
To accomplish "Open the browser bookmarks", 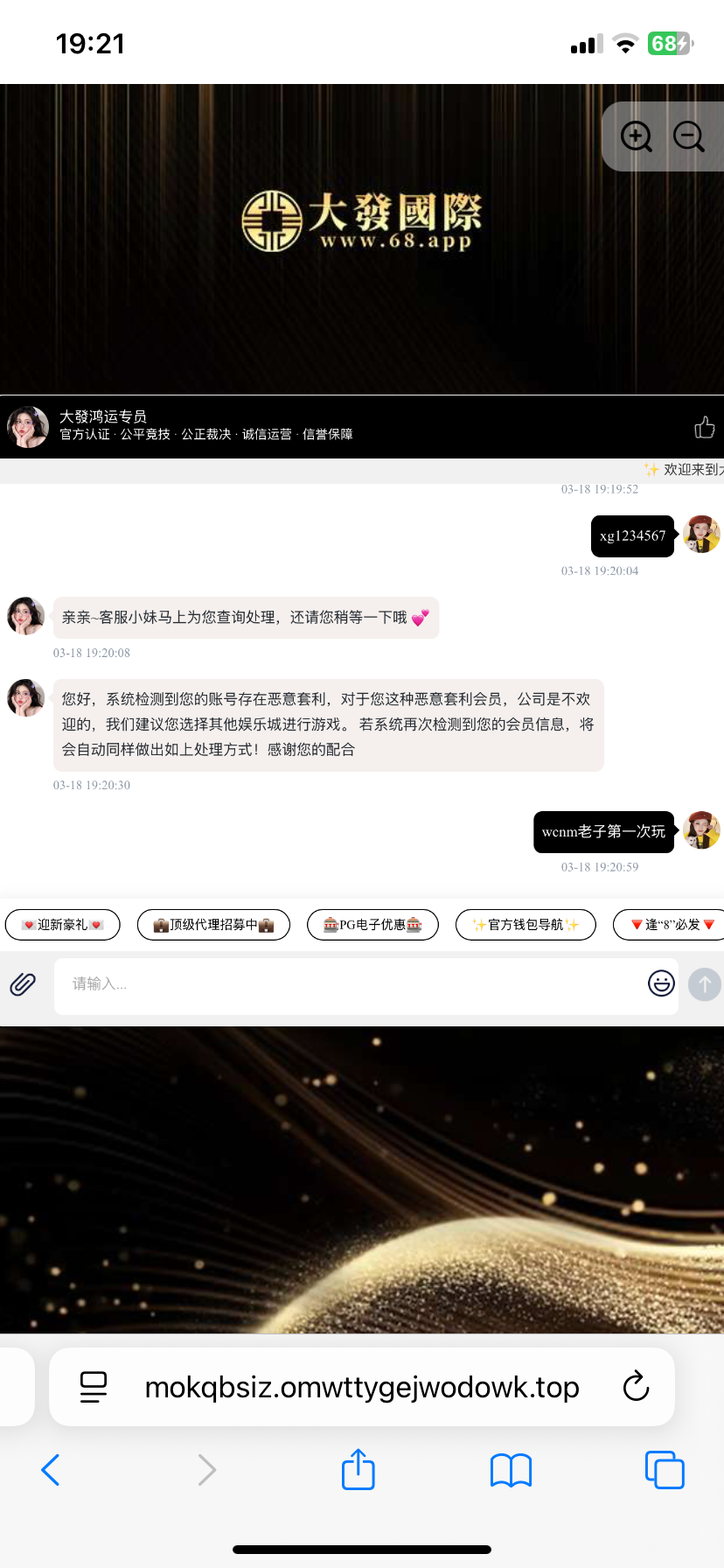I will tap(512, 1470).
